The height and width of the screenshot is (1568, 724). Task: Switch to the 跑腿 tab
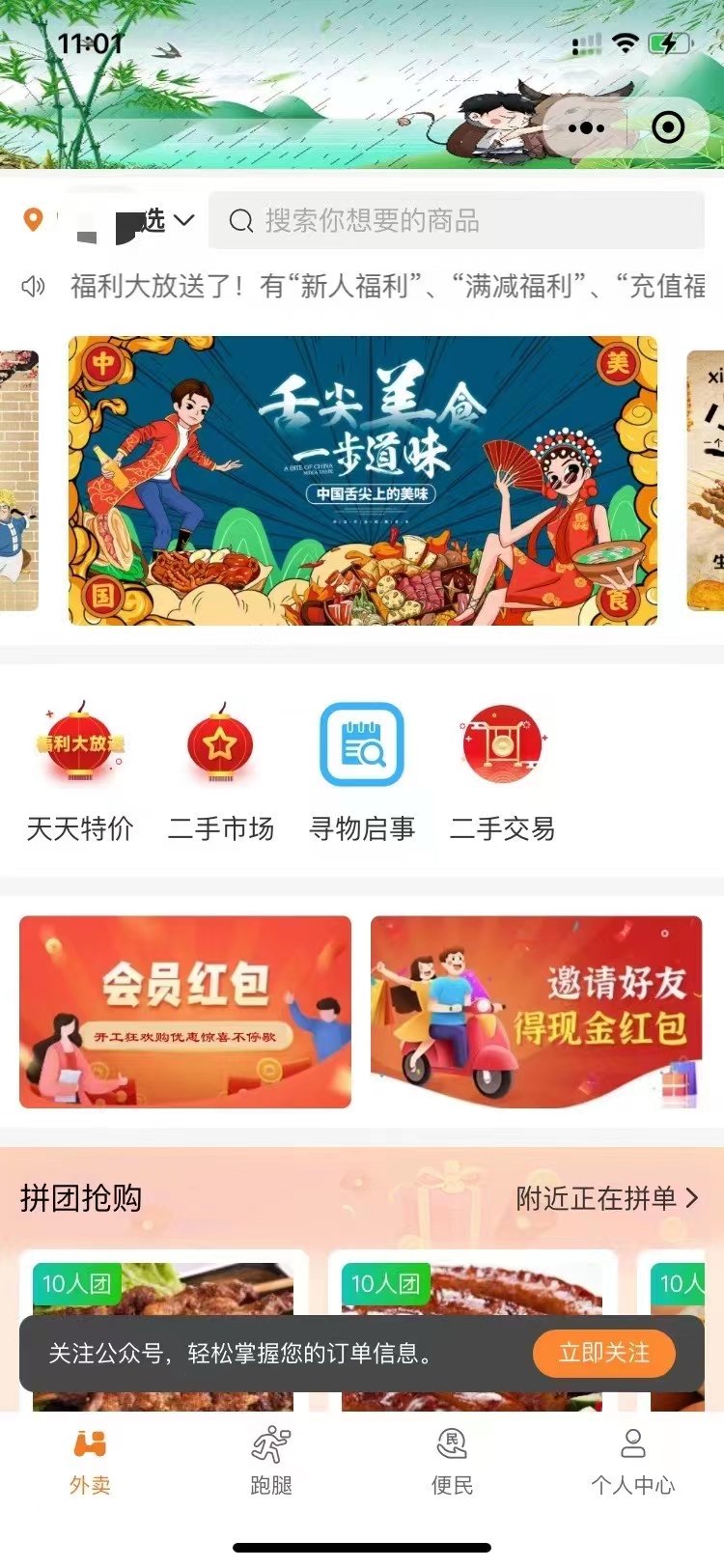coord(271,1461)
